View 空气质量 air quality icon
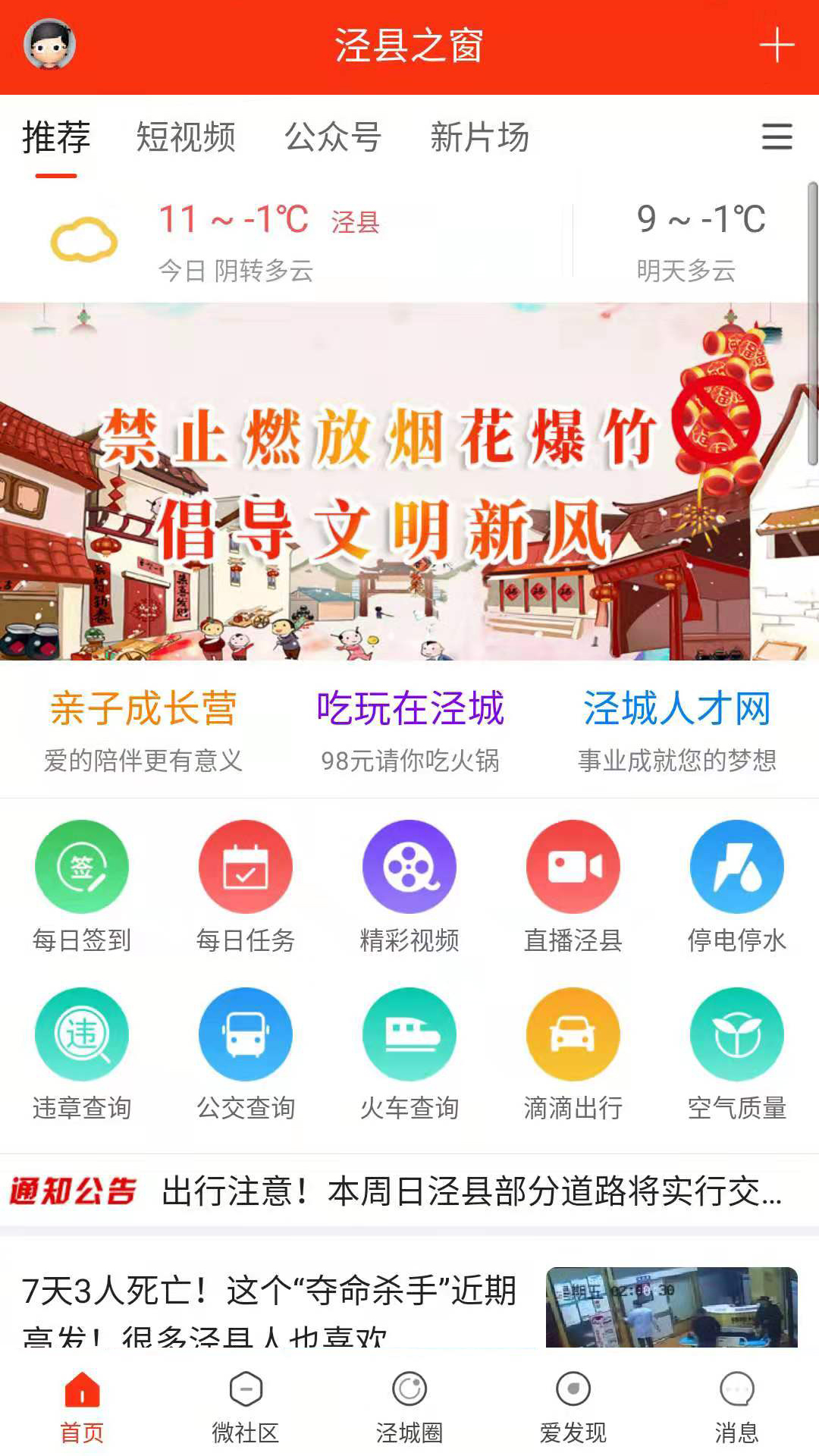 pos(736,1034)
